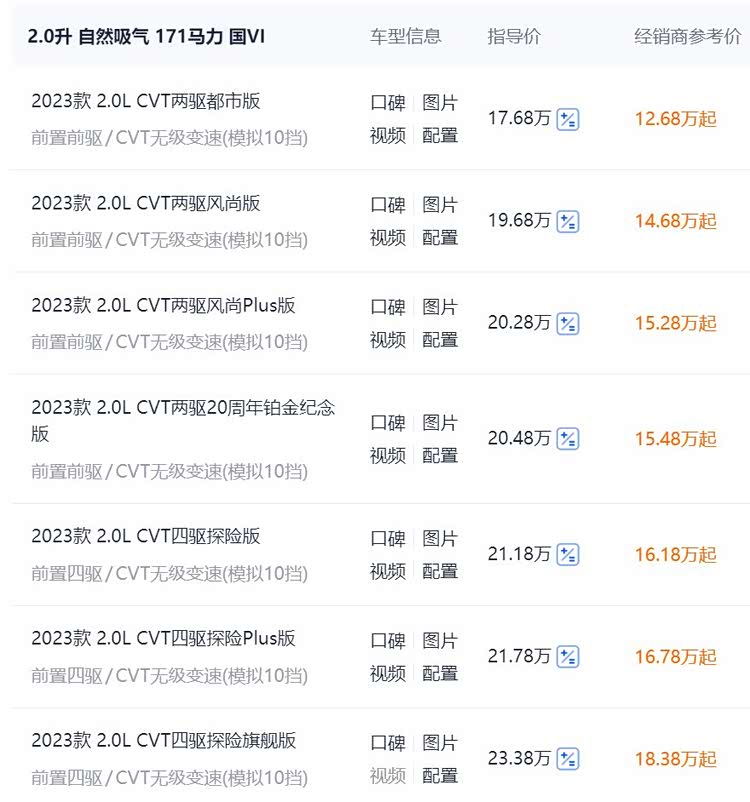Open the calculator icon beside 19.68万

pyautogui.click(x=568, y=222)
